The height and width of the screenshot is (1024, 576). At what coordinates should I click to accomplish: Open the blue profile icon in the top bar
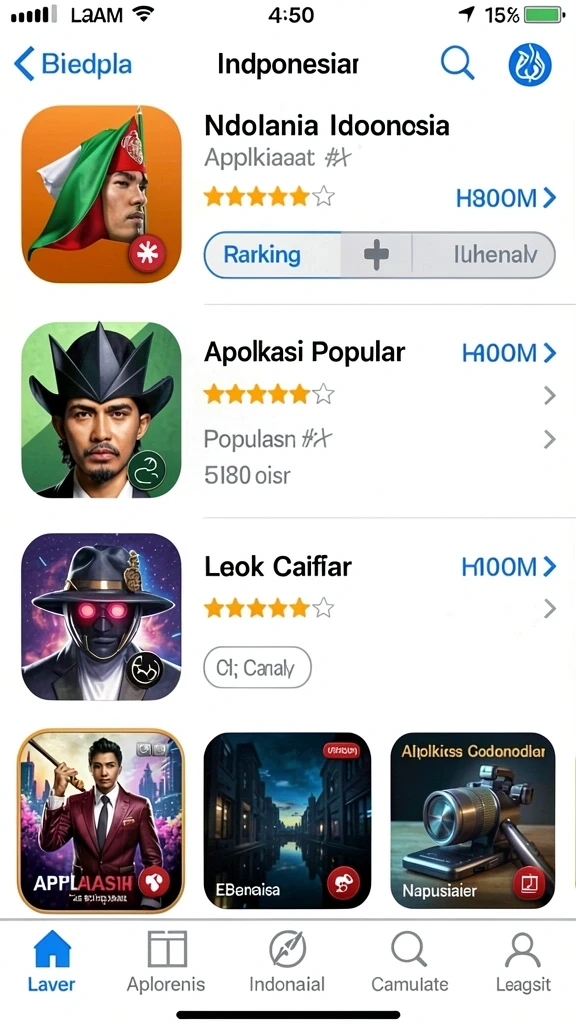[530, 65]
